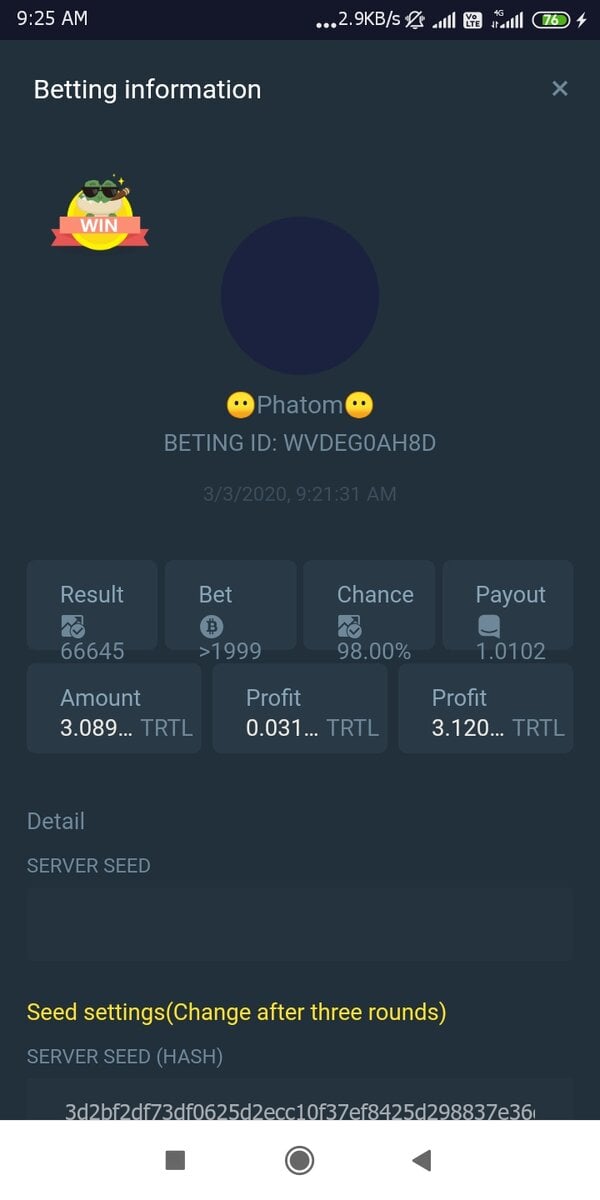
Task: Open Phatom's profile avatar
Action: click(x=299, y=296)
